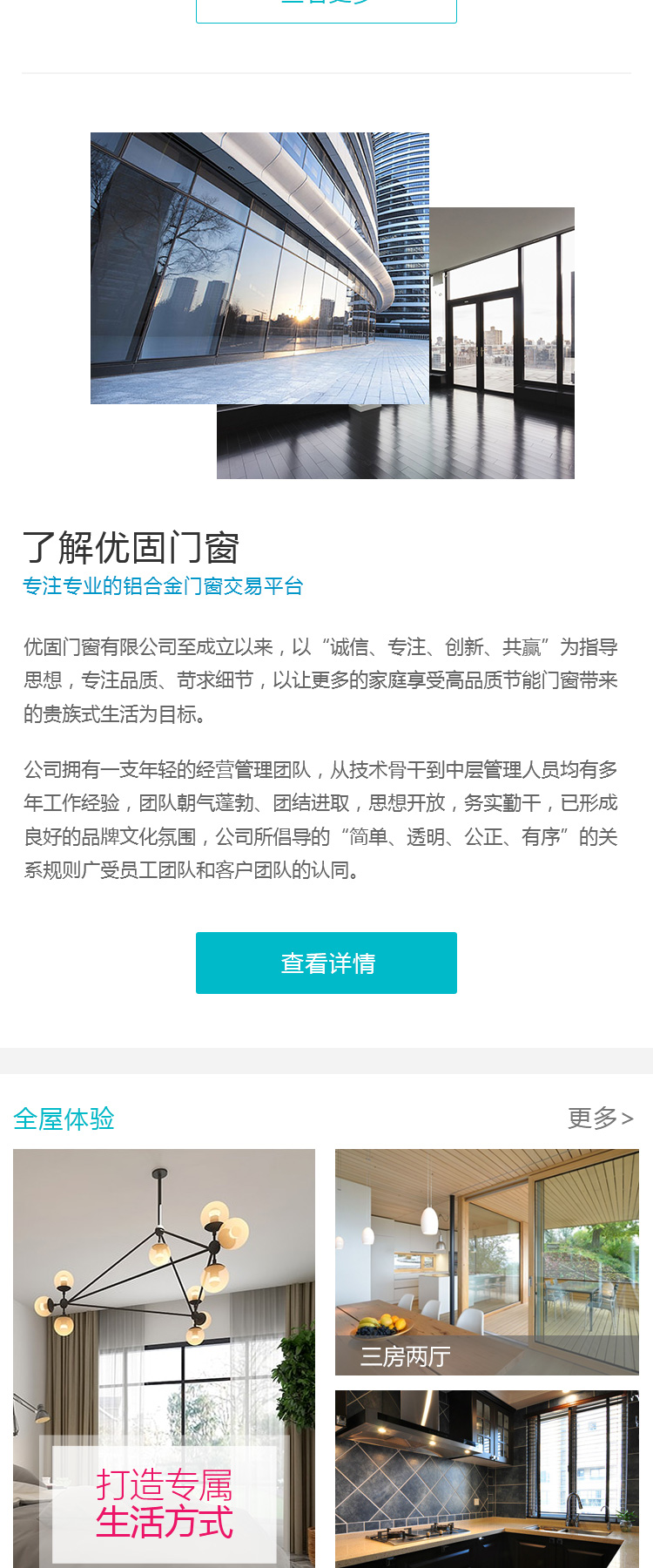
Task: Open 更多 in the 全屋体验 section
Action: [600, 1118]
